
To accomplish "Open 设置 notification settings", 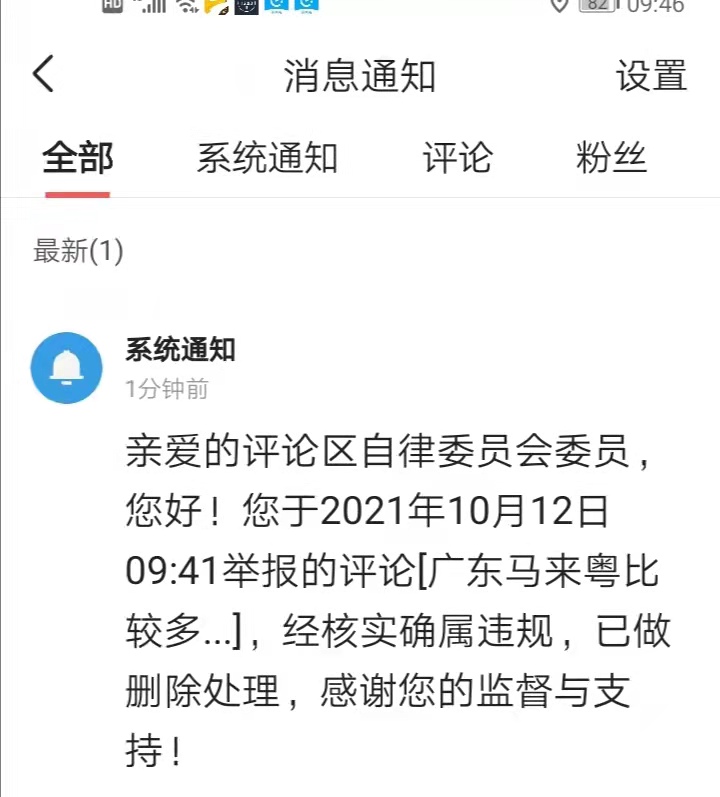I will point(651,76).
